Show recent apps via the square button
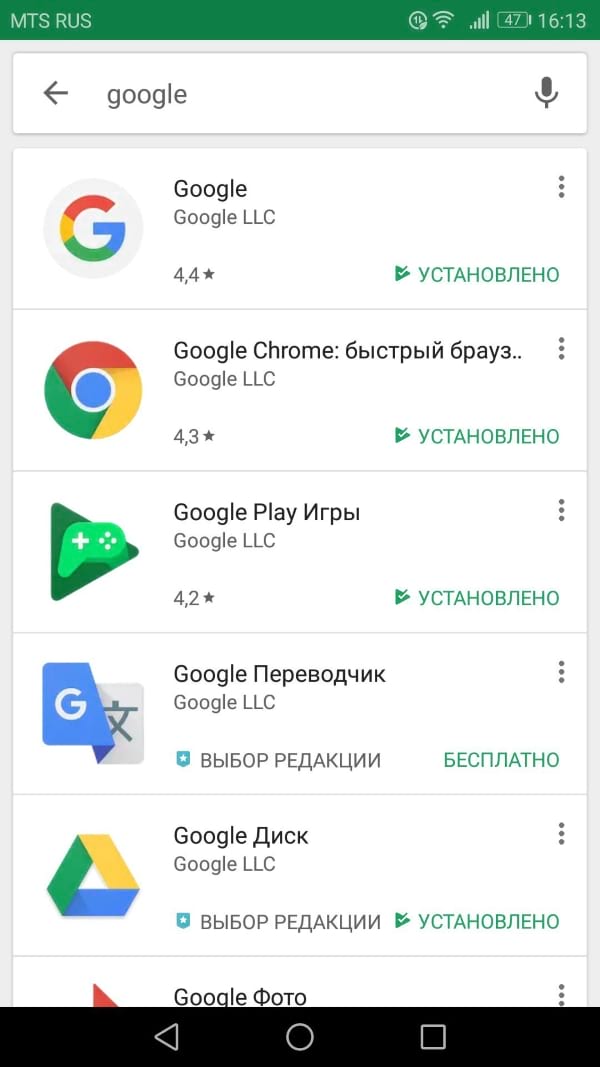Viewport: 600px width, 1067px height. pyautogui.click(x=433, y=1037)
